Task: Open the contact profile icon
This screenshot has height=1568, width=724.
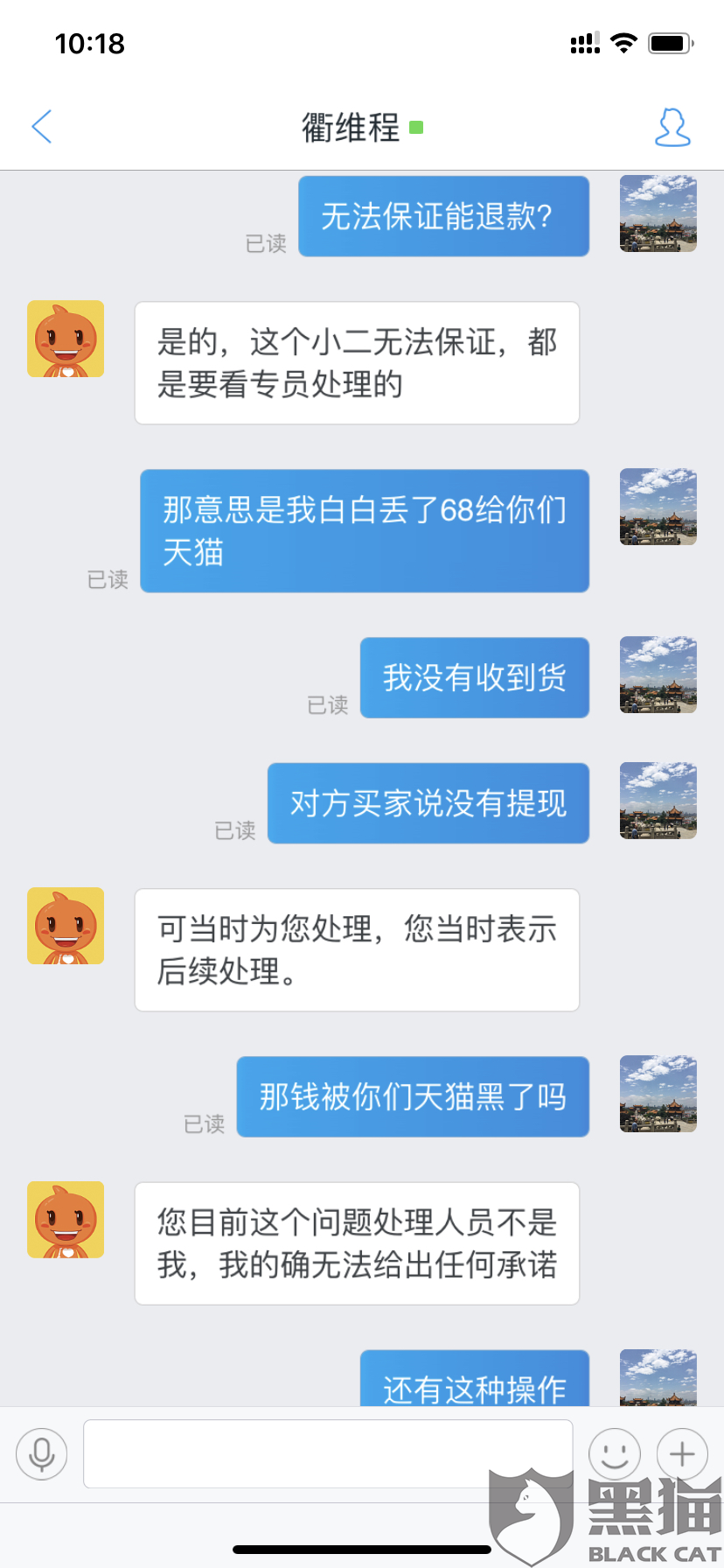Action: (672, 128)
